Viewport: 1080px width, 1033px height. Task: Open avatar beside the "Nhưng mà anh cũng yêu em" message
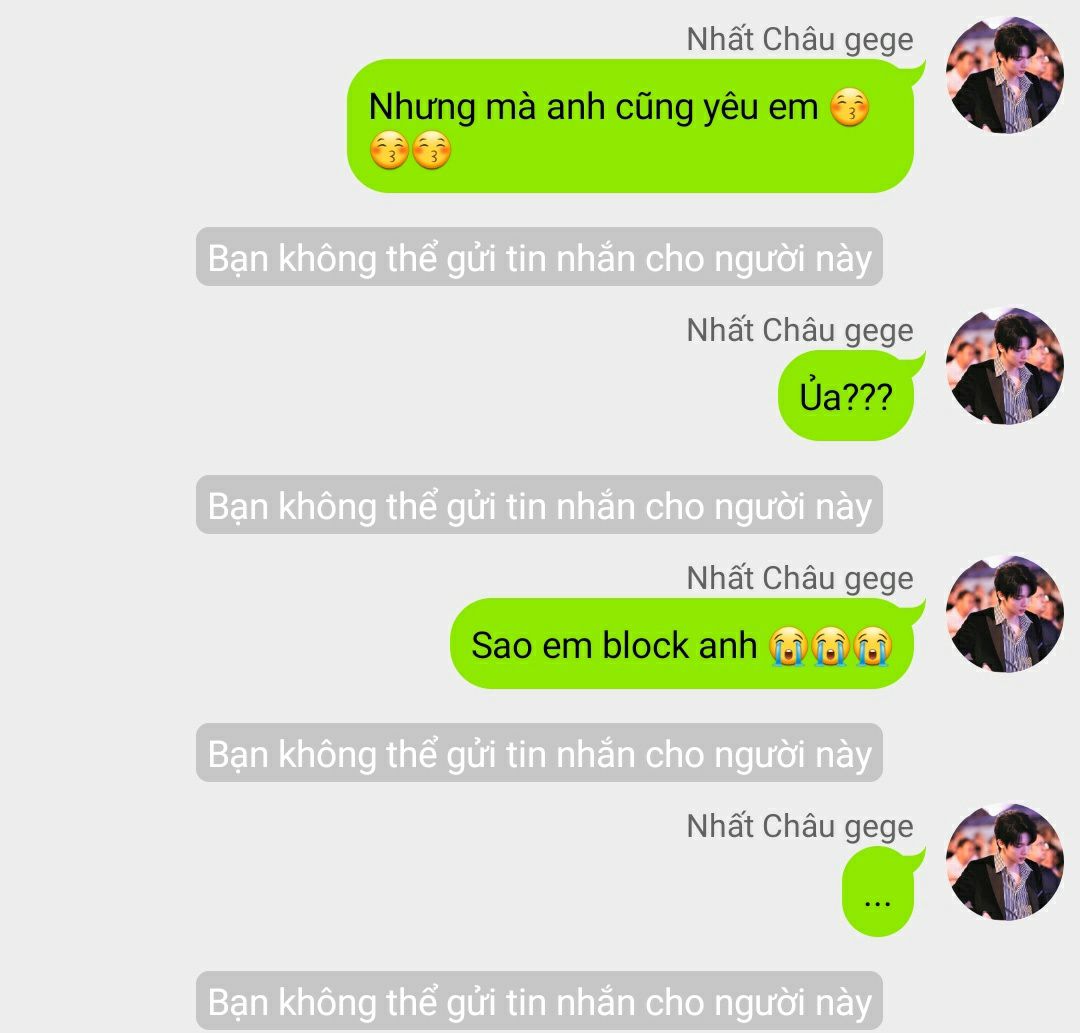[1004, 75]
